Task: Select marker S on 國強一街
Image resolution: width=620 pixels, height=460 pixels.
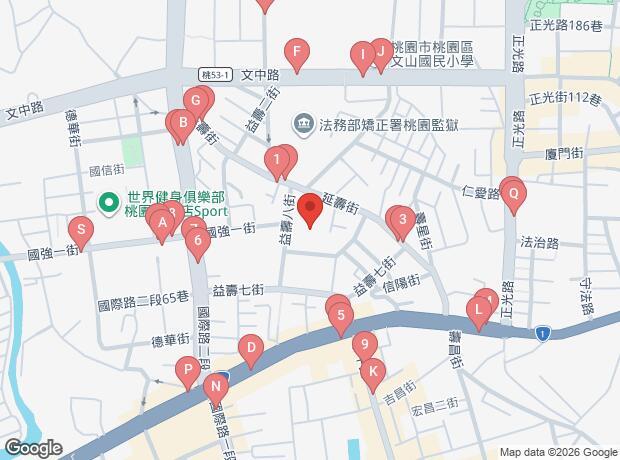Action: click(x=81, y=233)
